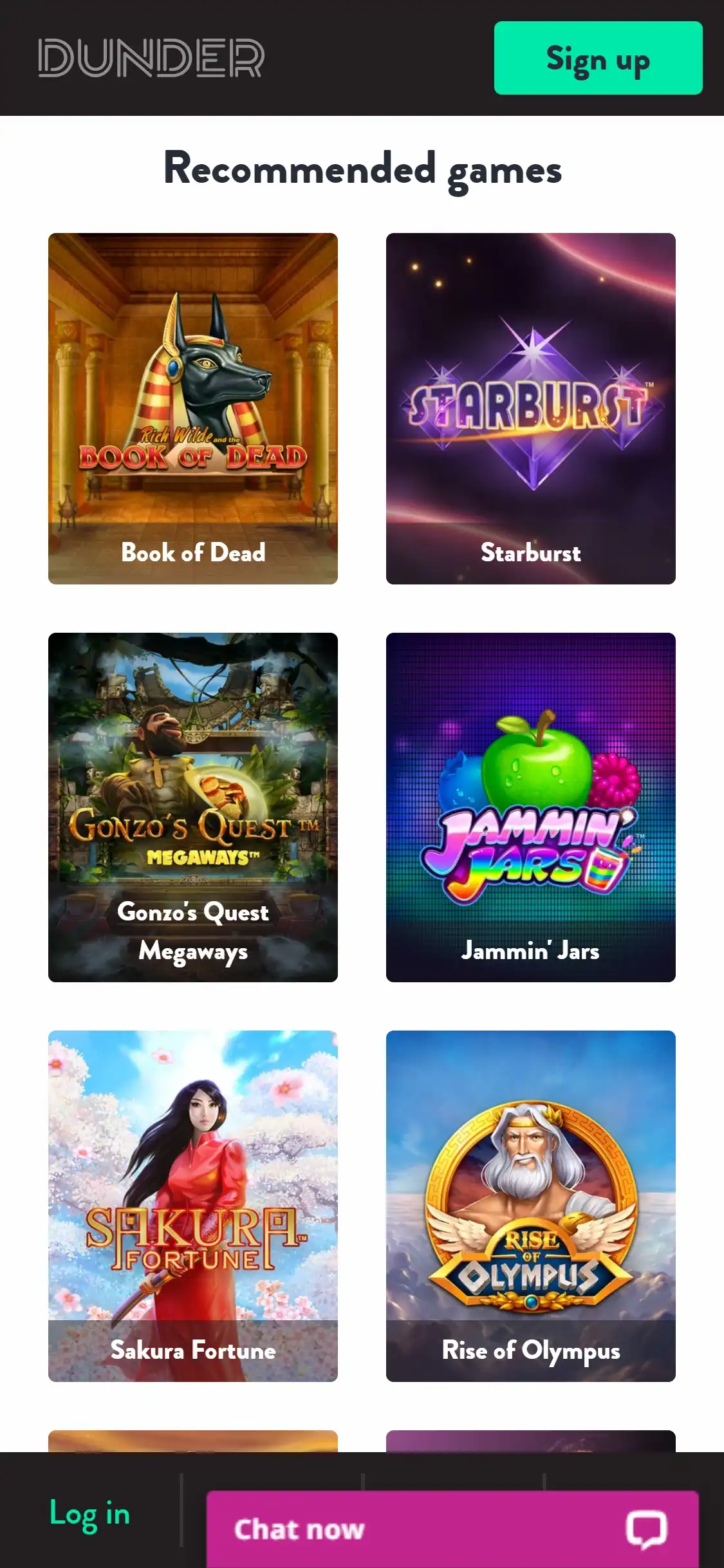Open Gonzo's Quest Megaways
This screenshot has width=724, height=1568.
click(192, 807)
